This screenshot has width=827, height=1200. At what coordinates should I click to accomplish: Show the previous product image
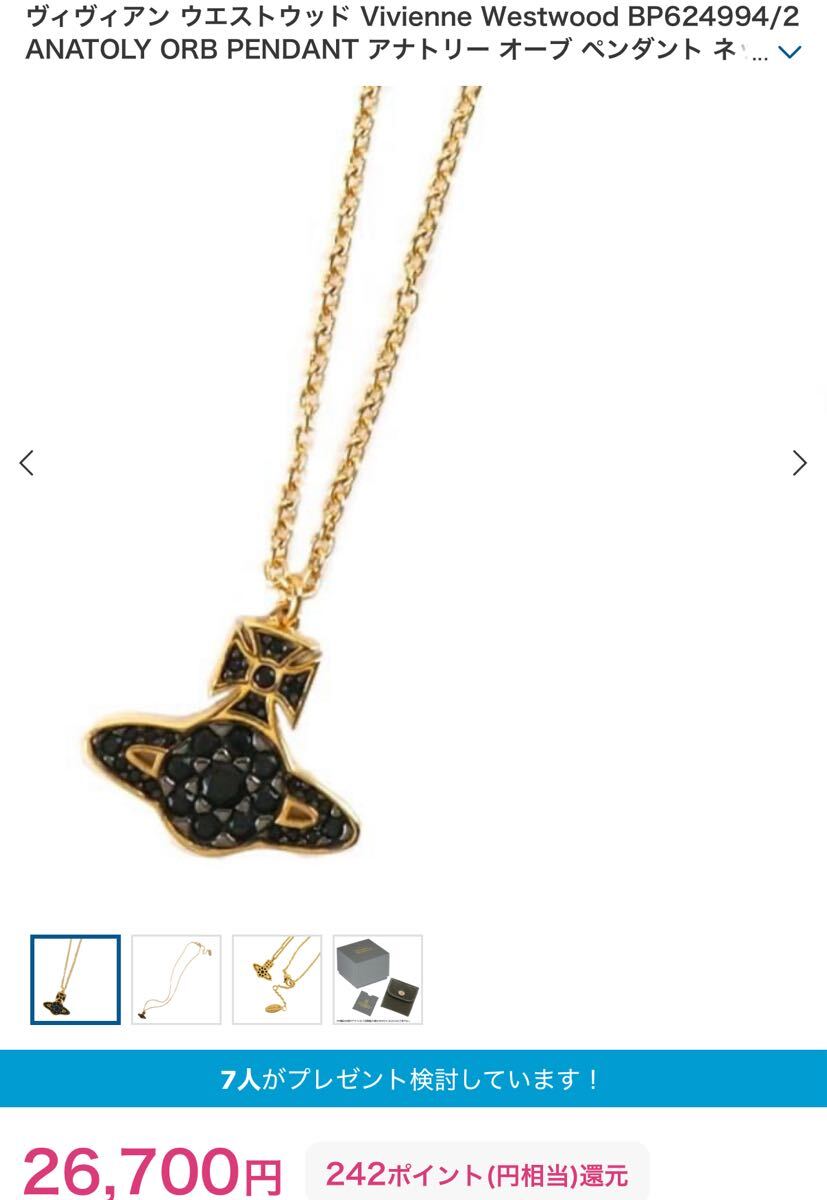pos(27,462)
